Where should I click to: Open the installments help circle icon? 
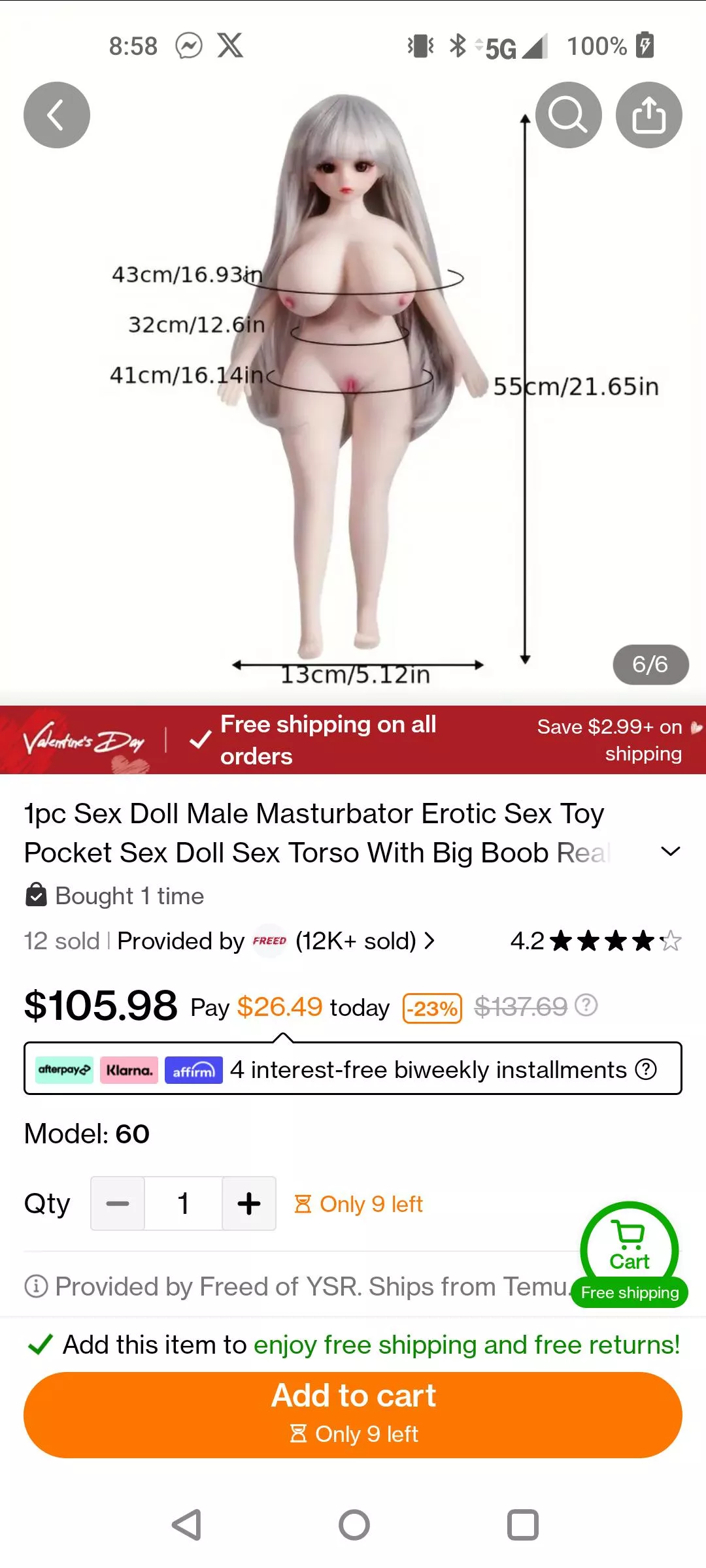pyautogui.click(x=646, y=1070)
